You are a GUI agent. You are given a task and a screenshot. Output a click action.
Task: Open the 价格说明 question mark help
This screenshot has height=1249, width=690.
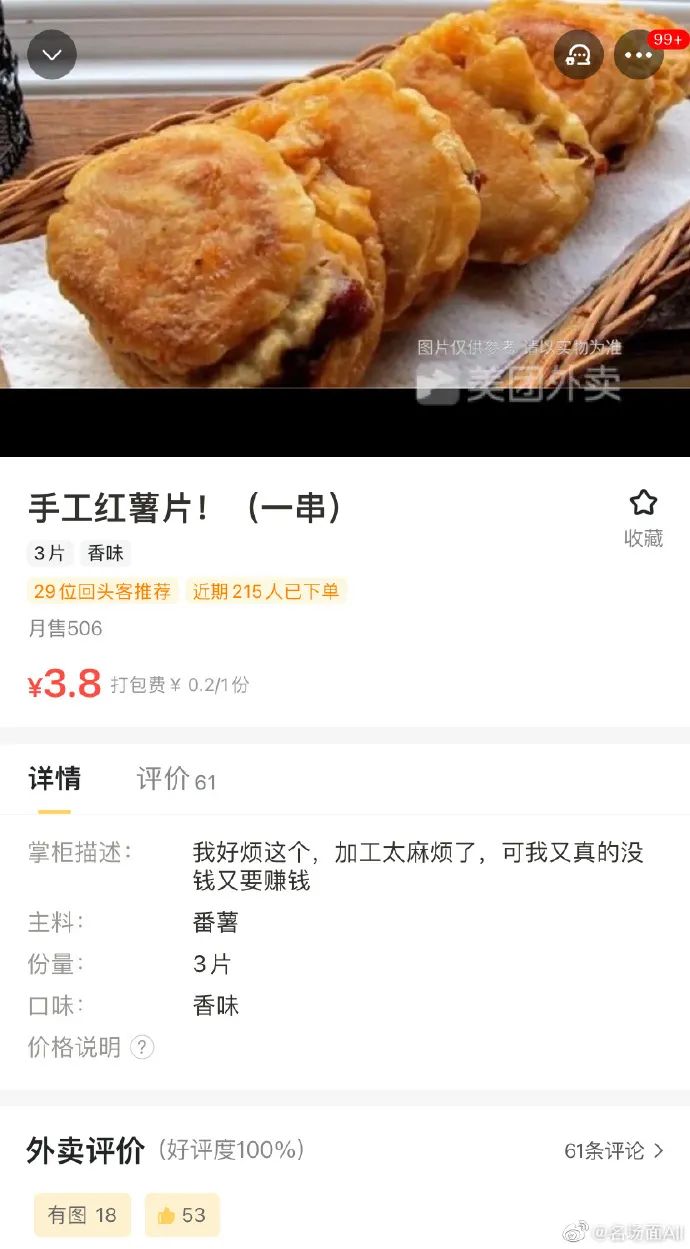(142, 1047)
